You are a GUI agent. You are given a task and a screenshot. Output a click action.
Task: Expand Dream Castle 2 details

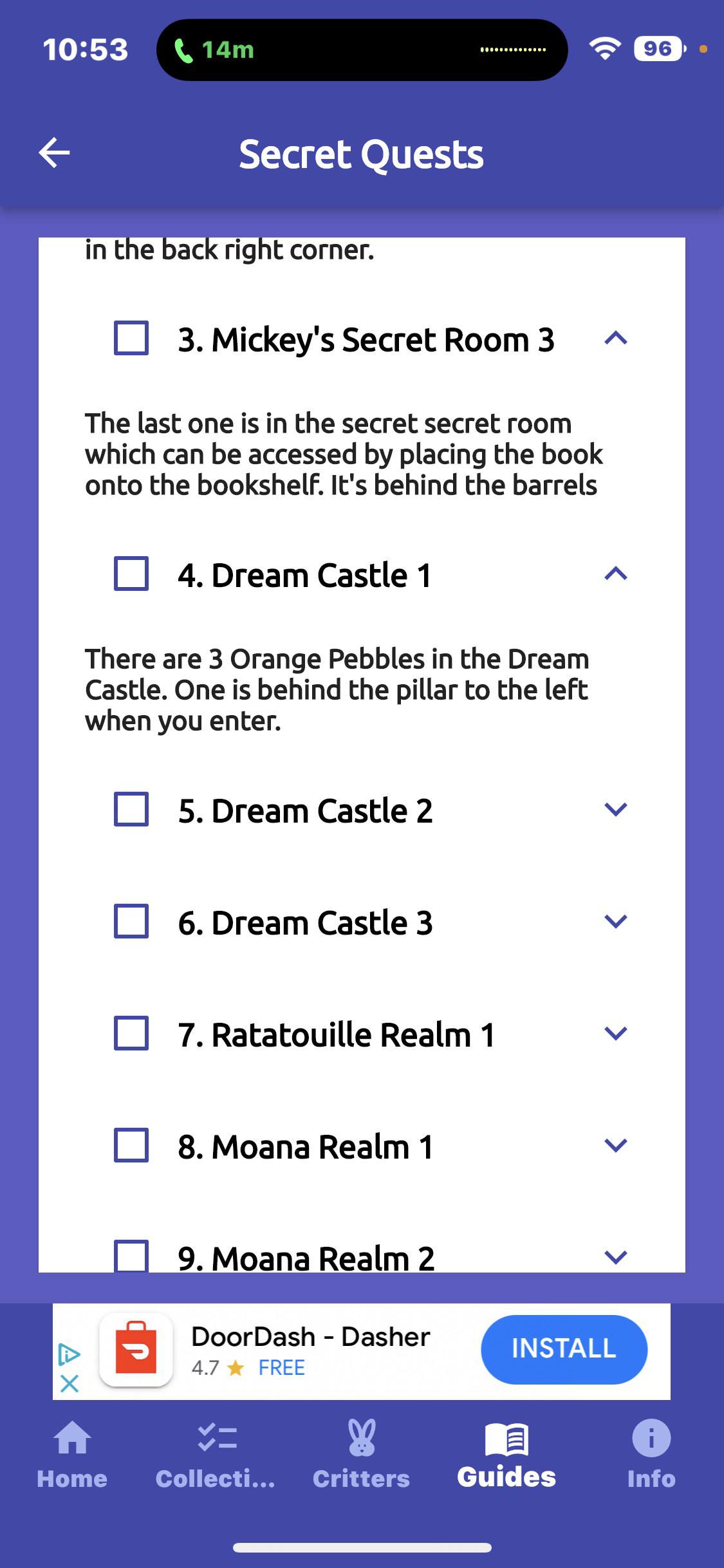(616, 809)
